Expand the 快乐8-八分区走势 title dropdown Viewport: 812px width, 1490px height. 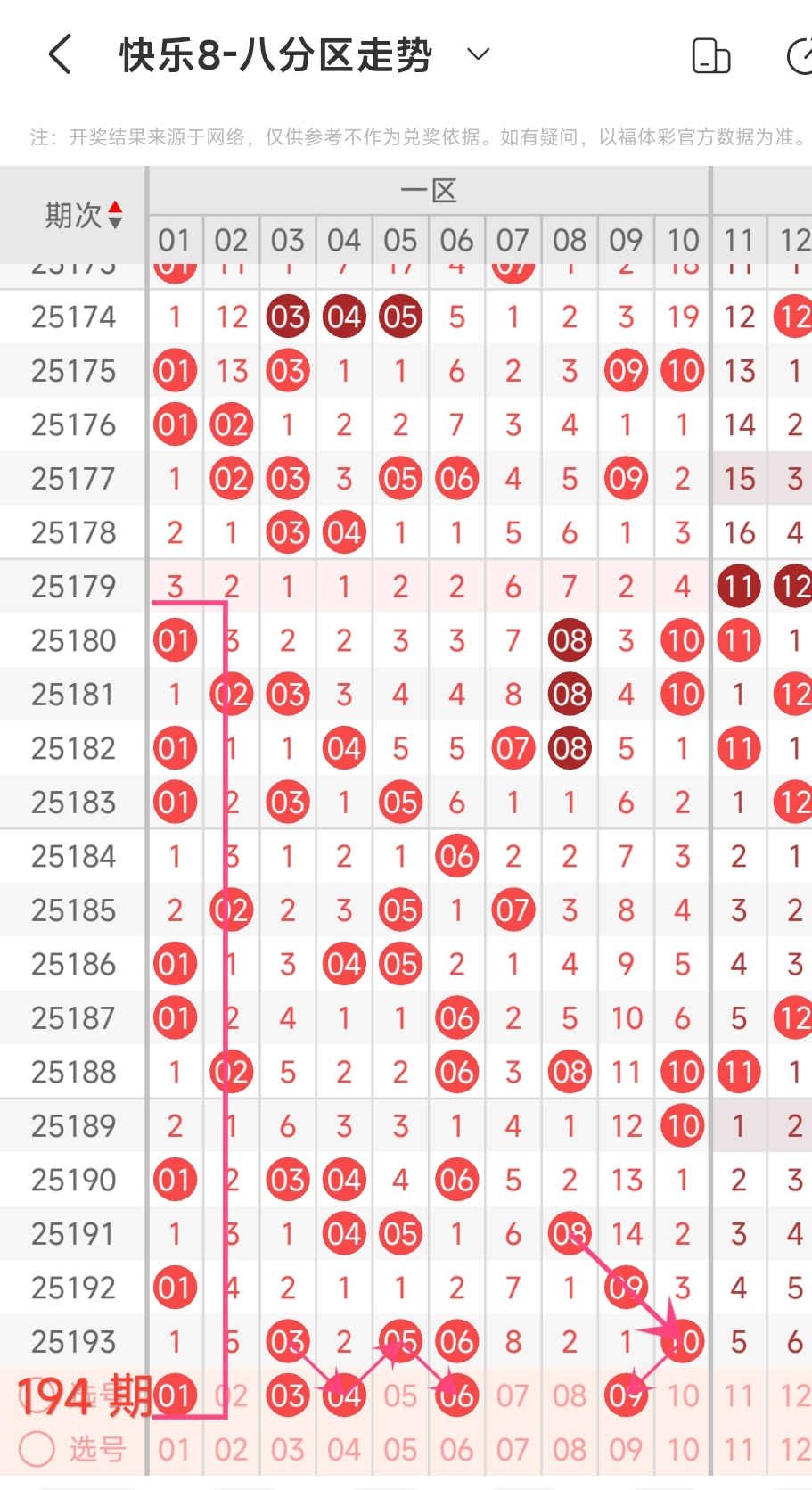pyautogui.click(x=479, y=54)
